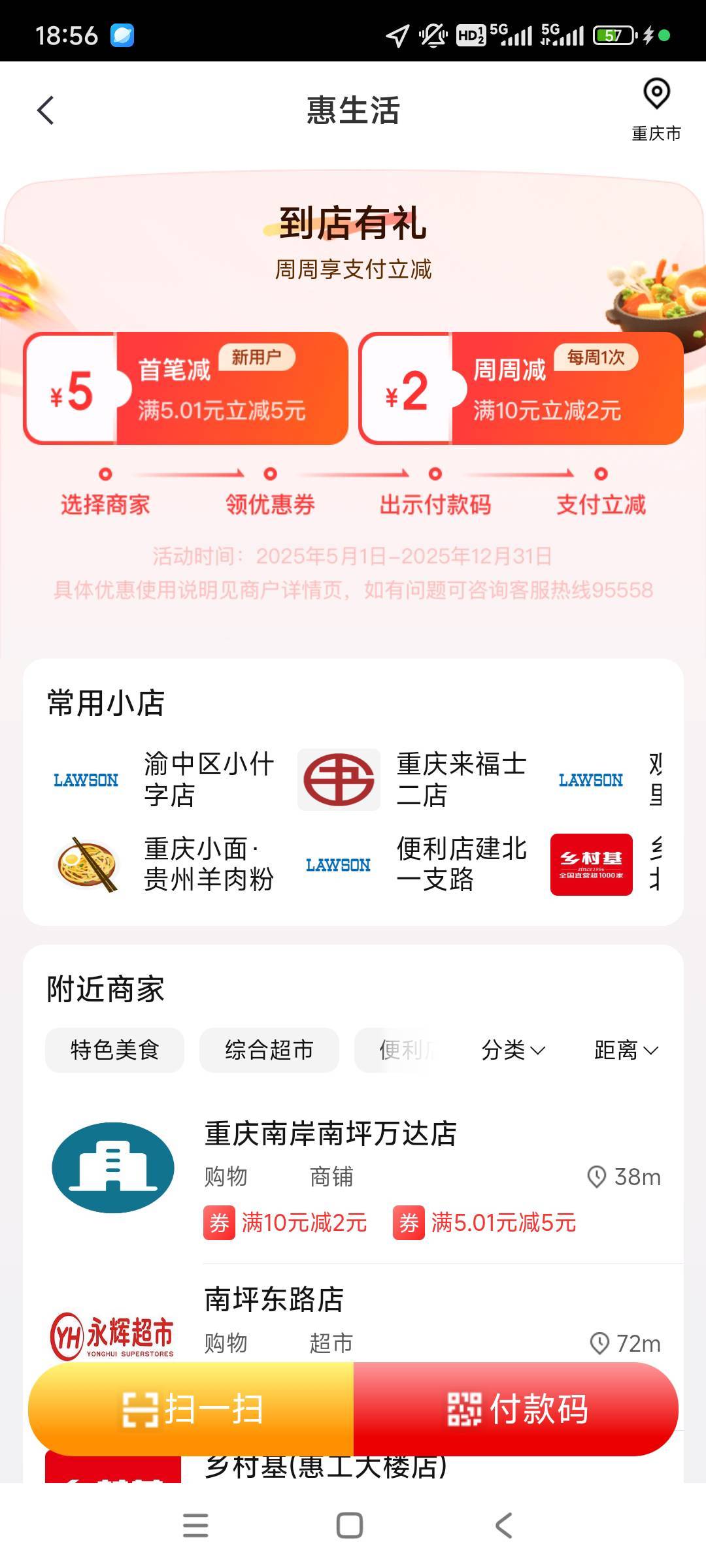Launch 扫一扫 scanner
The width and height of the screenshot is (706, 1568).
(192, 1409)
